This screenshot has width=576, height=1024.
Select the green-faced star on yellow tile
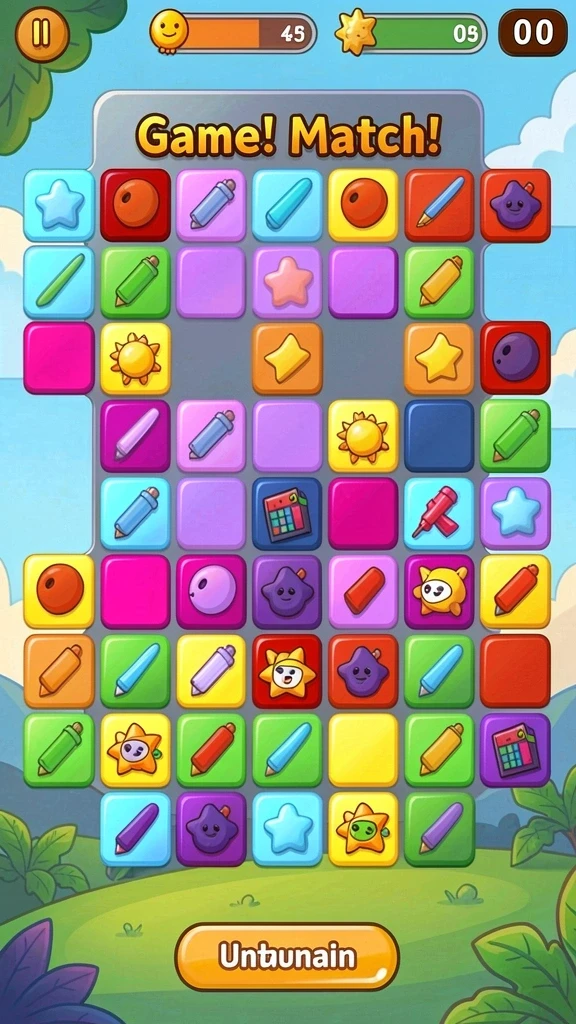(x=363, y=829)
